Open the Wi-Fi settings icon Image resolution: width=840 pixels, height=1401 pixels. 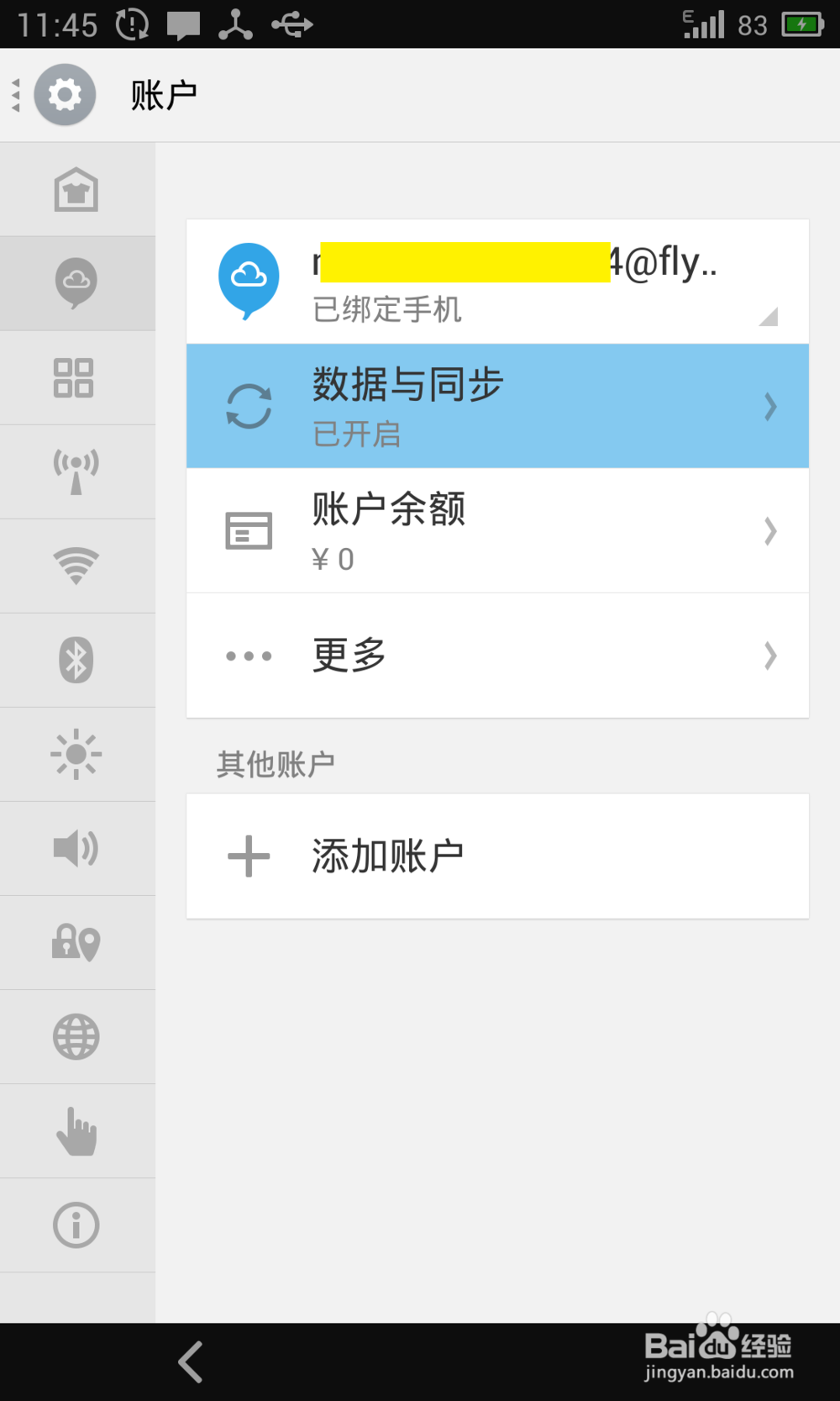tap(77, 564)
